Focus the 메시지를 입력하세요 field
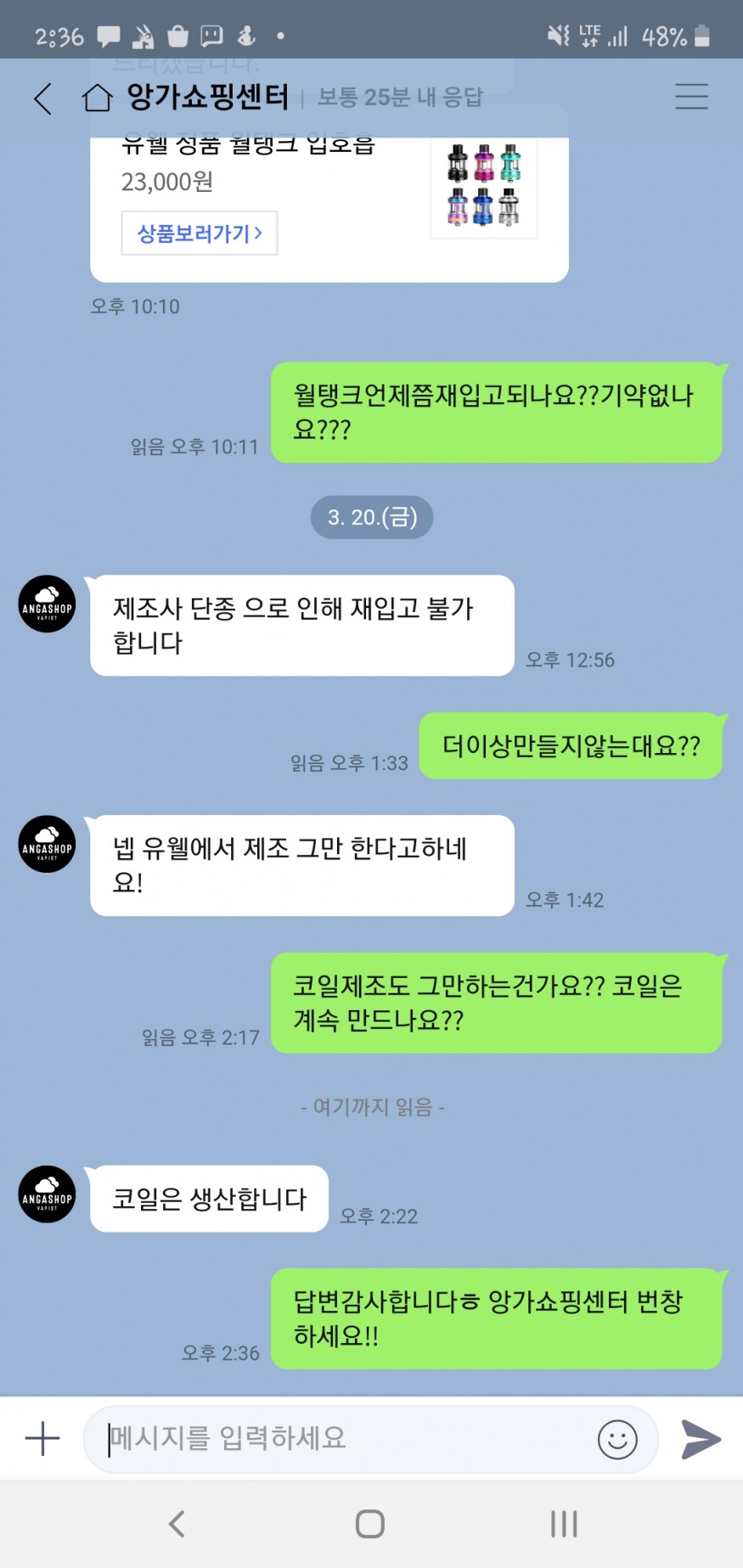743x1568 pixels. tap(340, 1438)
